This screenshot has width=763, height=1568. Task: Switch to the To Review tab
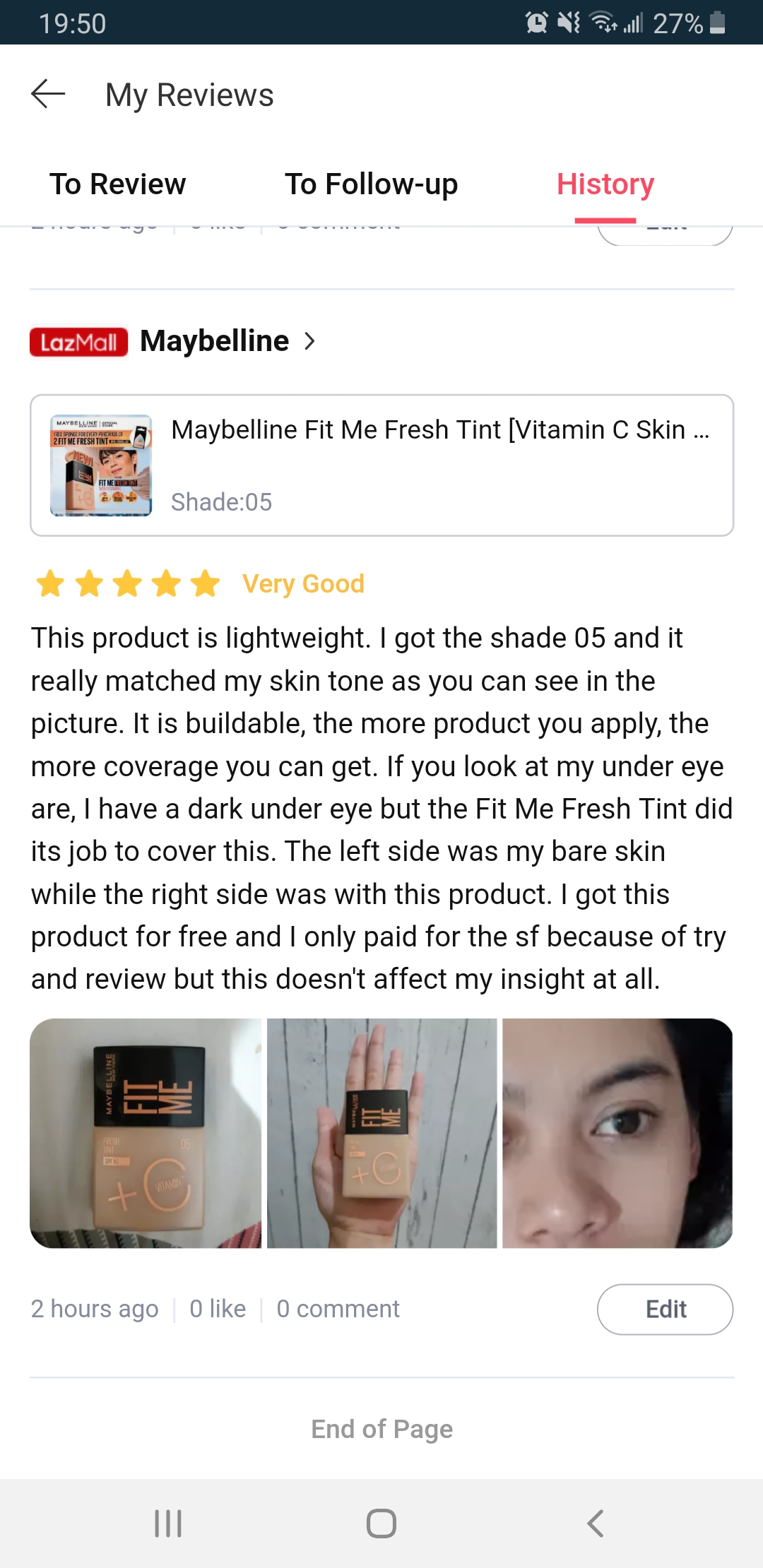click(117, 184)
